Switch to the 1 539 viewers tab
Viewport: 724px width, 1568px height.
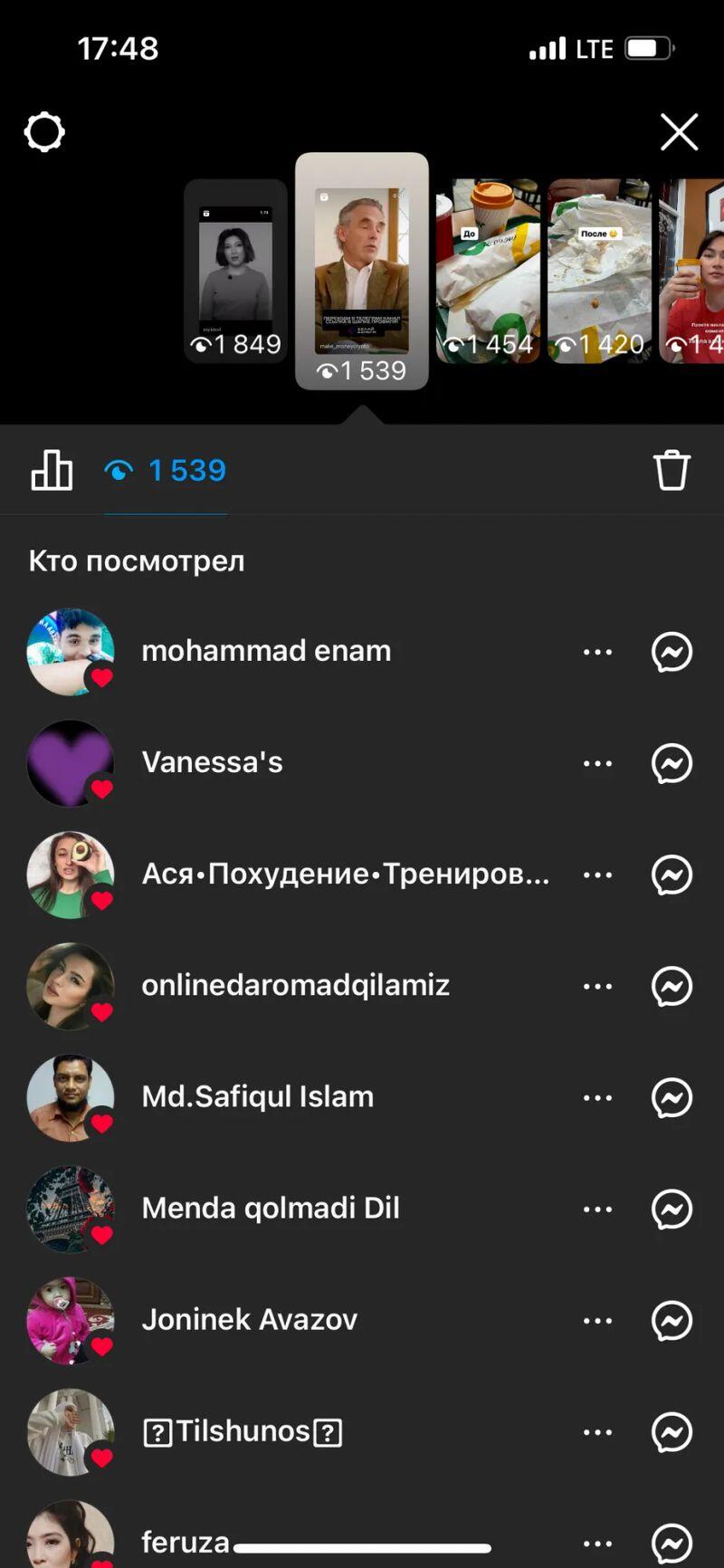(x=166, y=471)
